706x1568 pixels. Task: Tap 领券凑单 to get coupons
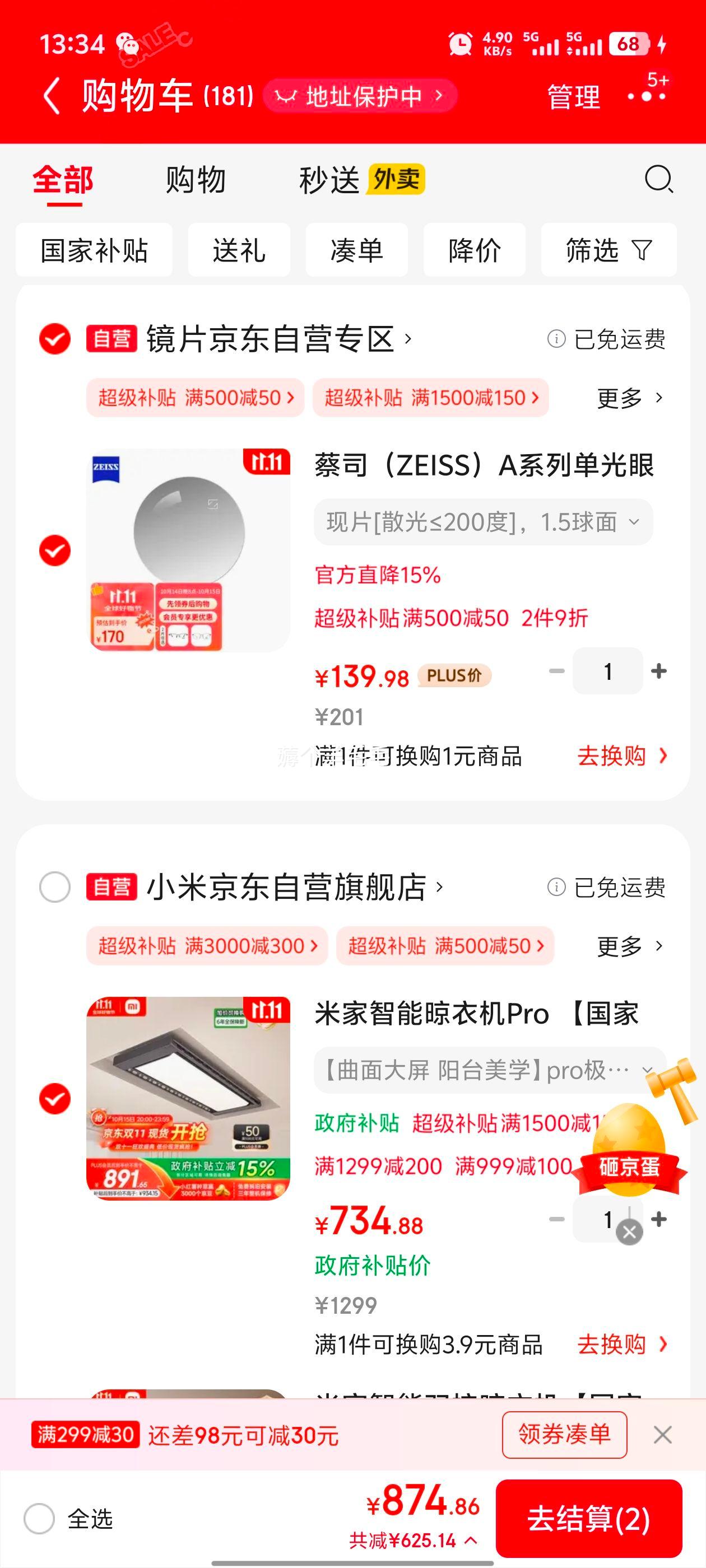click(564, 1435)
